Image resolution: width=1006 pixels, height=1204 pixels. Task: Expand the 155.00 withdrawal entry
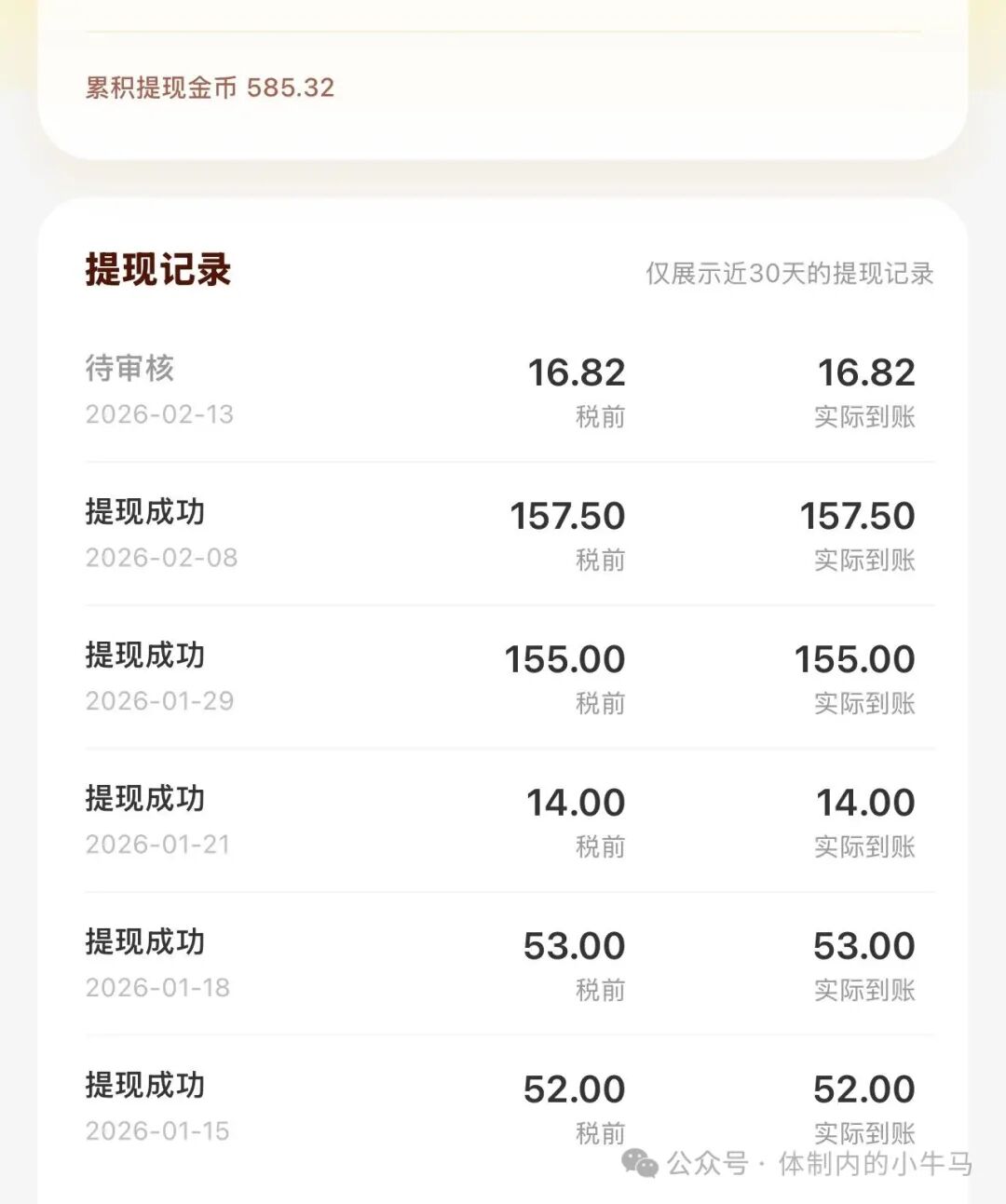click(566, 657)
